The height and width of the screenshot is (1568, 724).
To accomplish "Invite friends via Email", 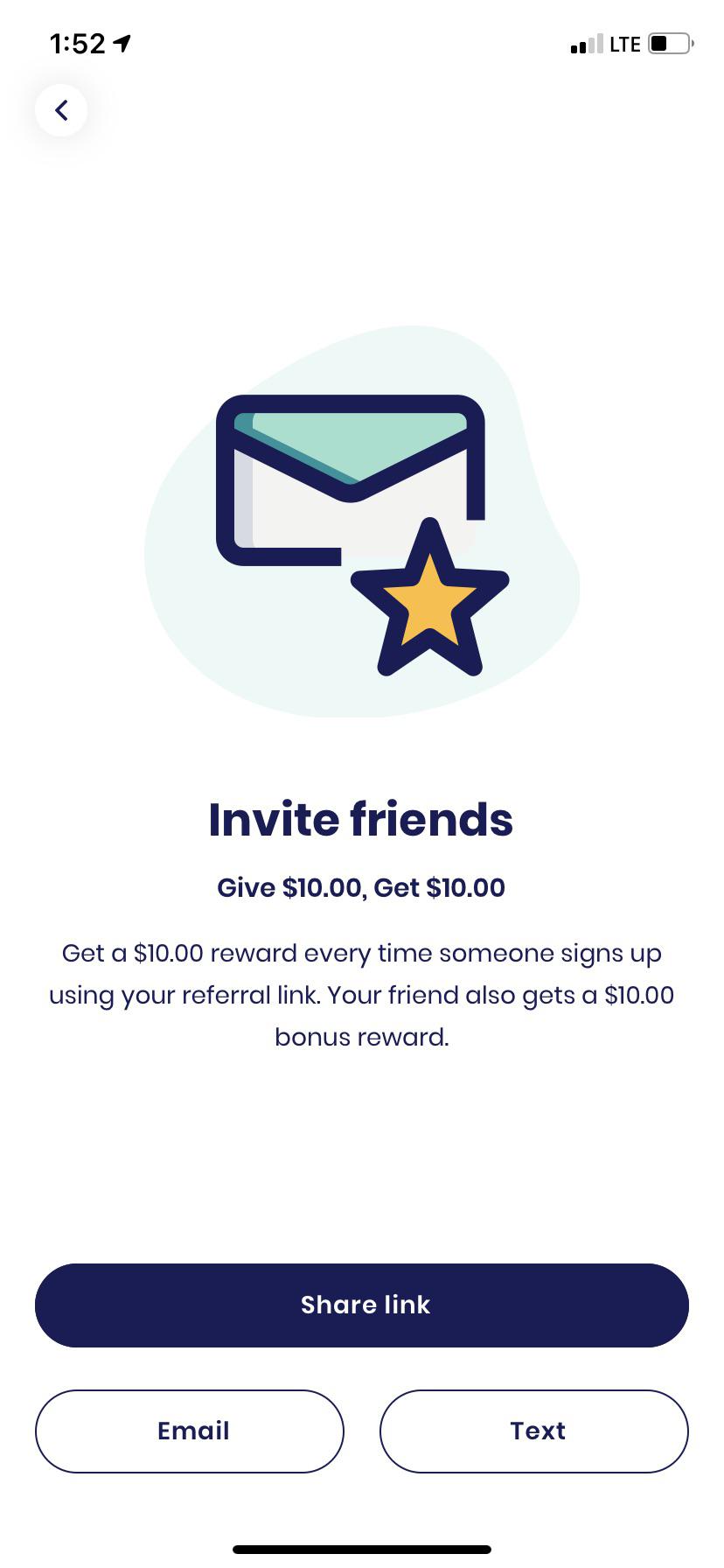I will coord(190,1431).
